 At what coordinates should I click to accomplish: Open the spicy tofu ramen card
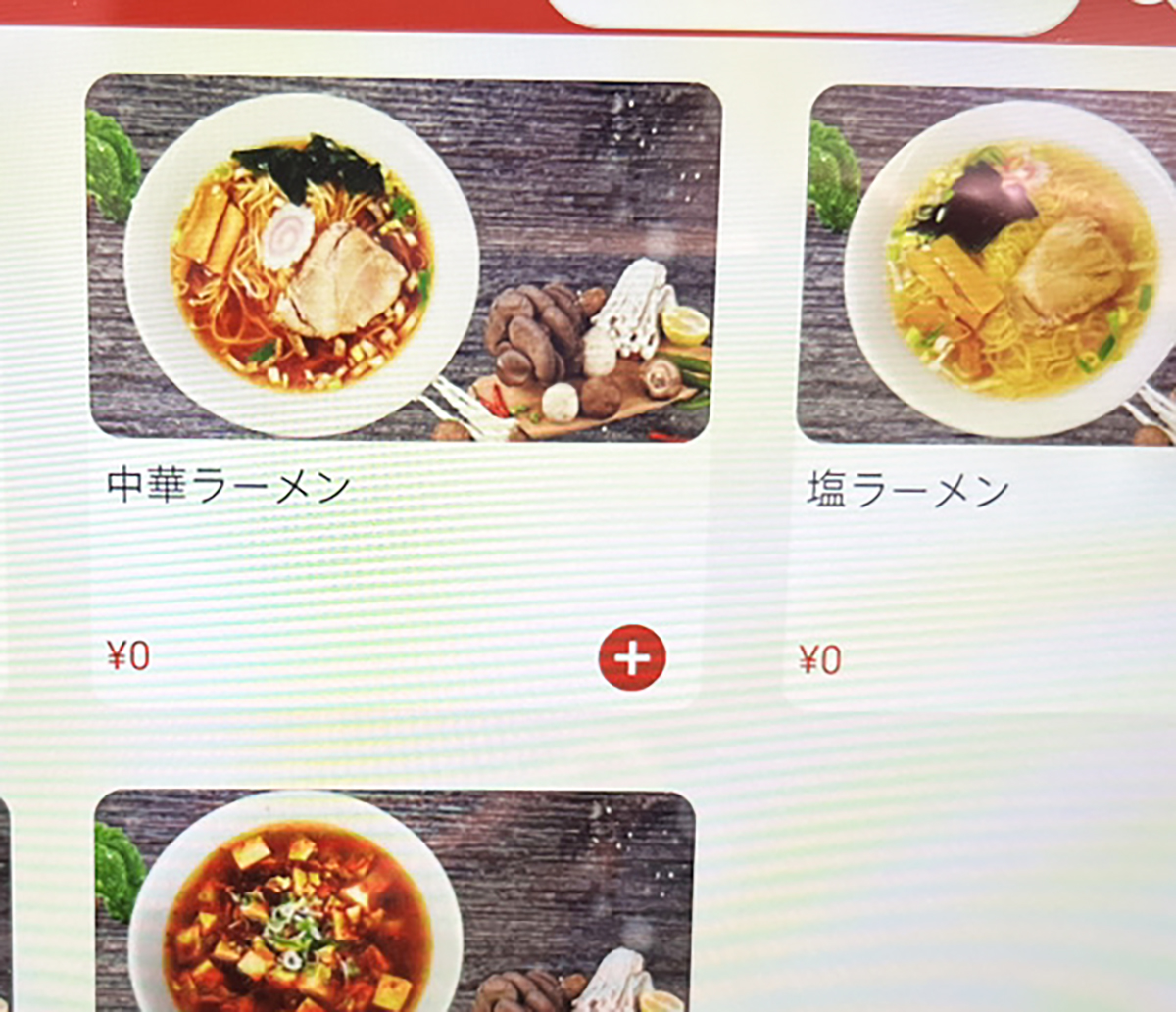[x=392, y=901]
